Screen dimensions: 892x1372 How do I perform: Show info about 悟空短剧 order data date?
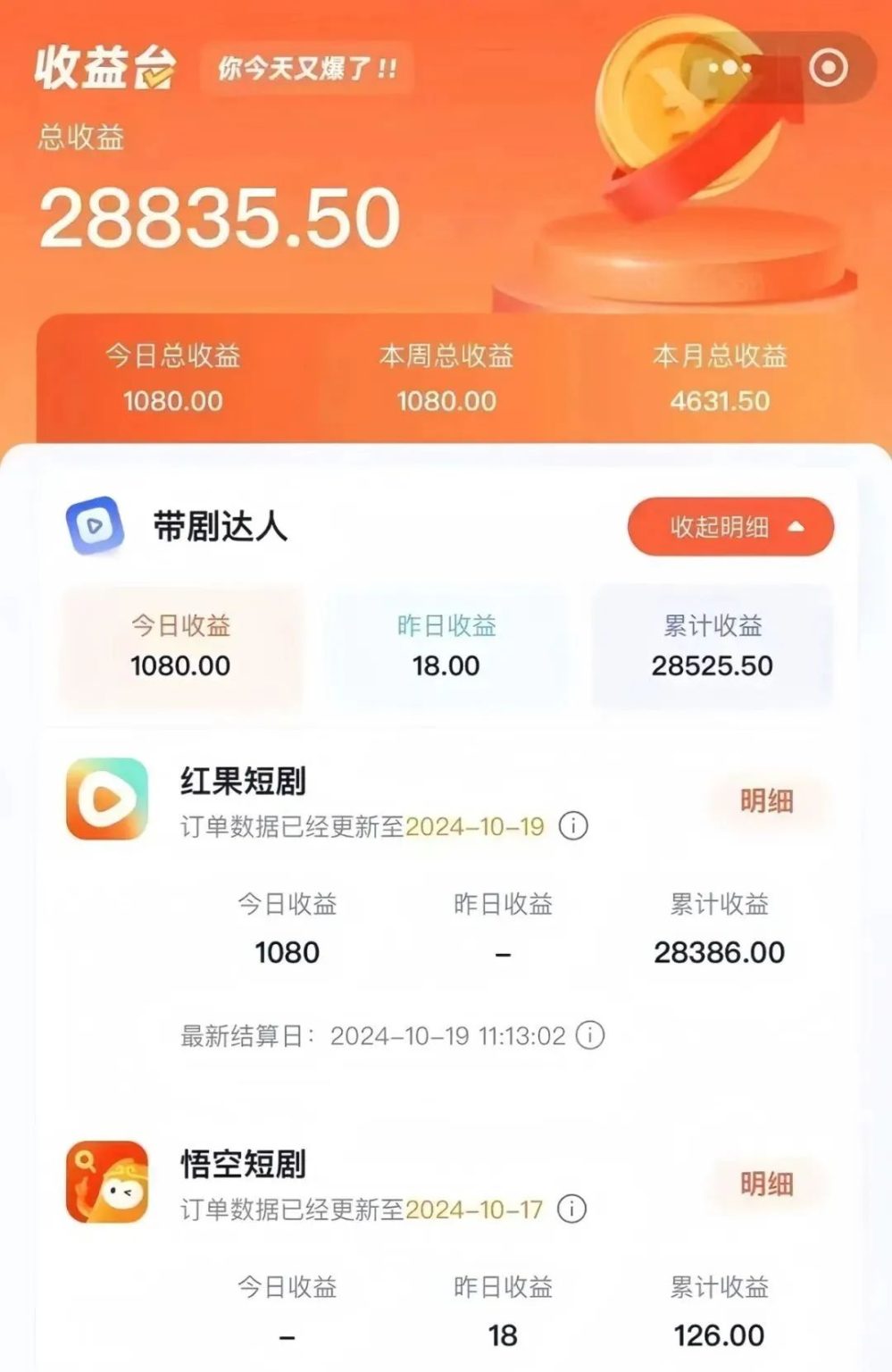click(571, 1209)
